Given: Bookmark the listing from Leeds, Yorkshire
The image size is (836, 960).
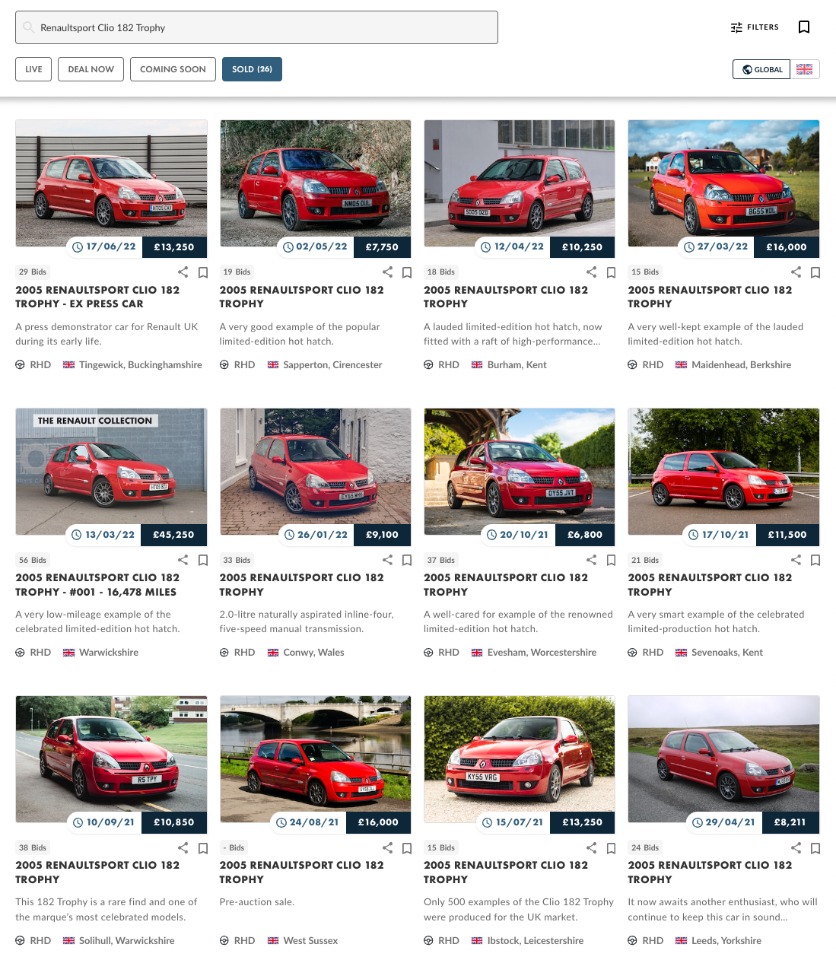Looking at the screenshot, I should click(x=815, y=848).
